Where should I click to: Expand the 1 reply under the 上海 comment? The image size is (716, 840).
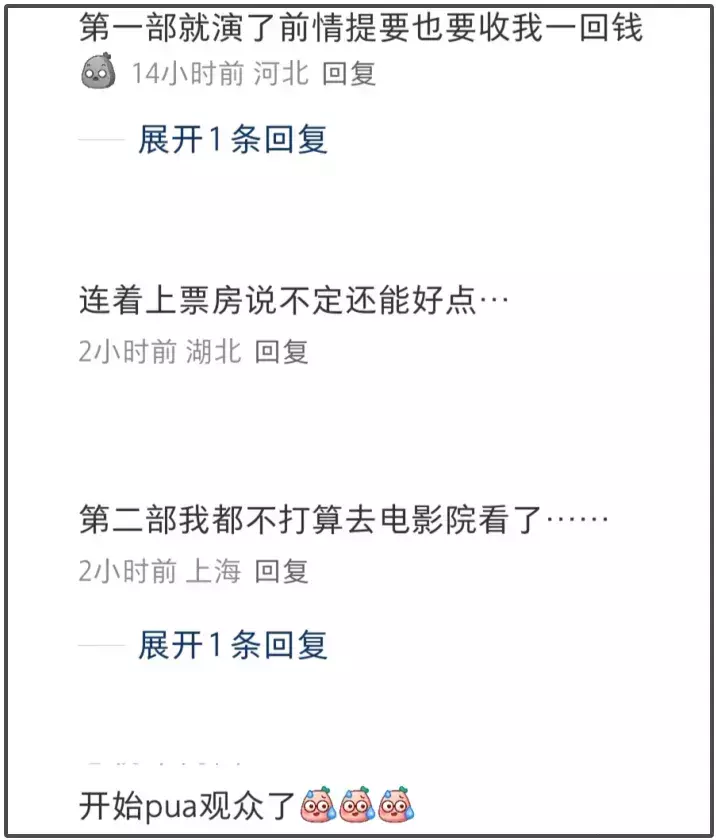232,645
